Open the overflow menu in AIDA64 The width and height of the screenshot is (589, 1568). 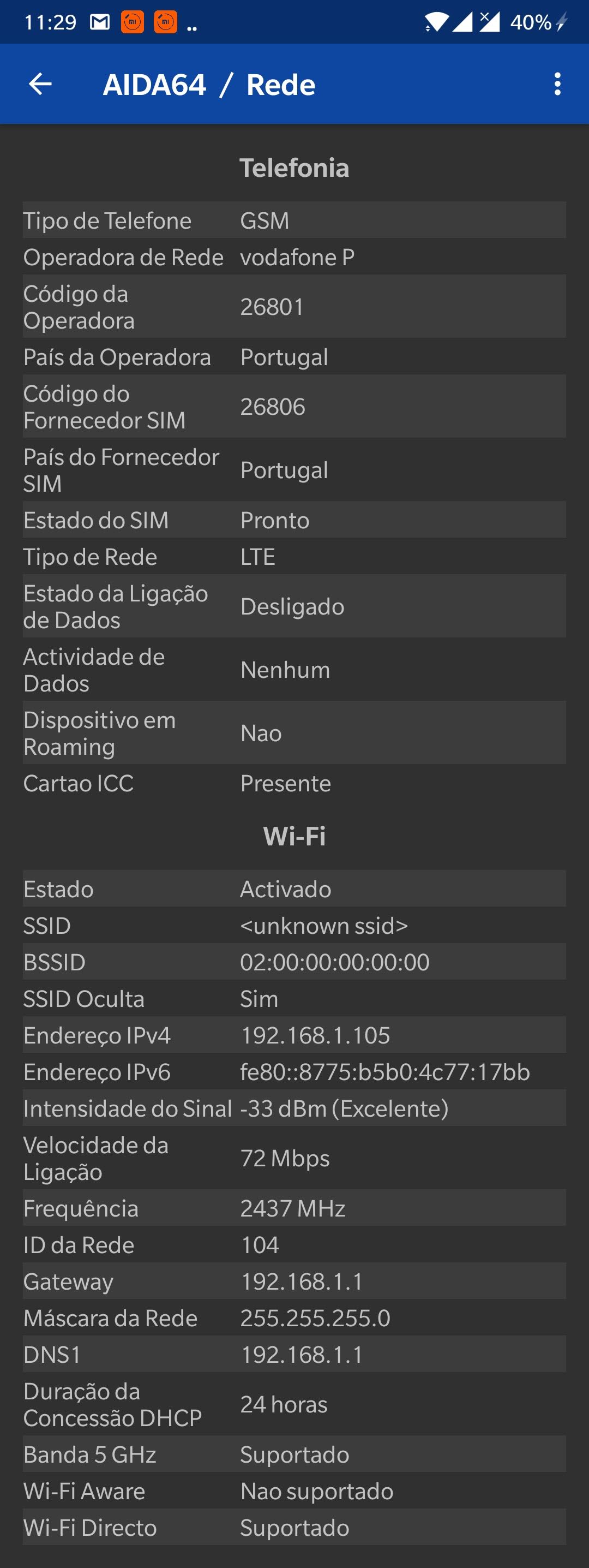coord(557,84)
